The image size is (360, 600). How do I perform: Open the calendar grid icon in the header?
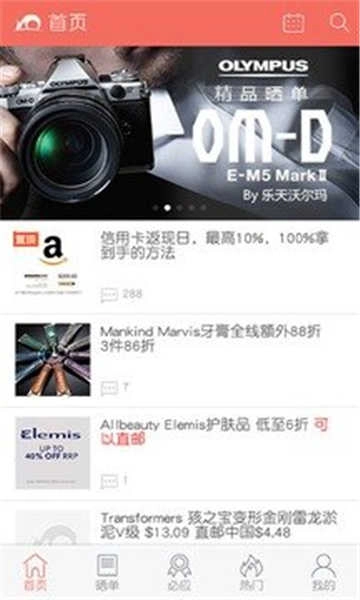293,23
